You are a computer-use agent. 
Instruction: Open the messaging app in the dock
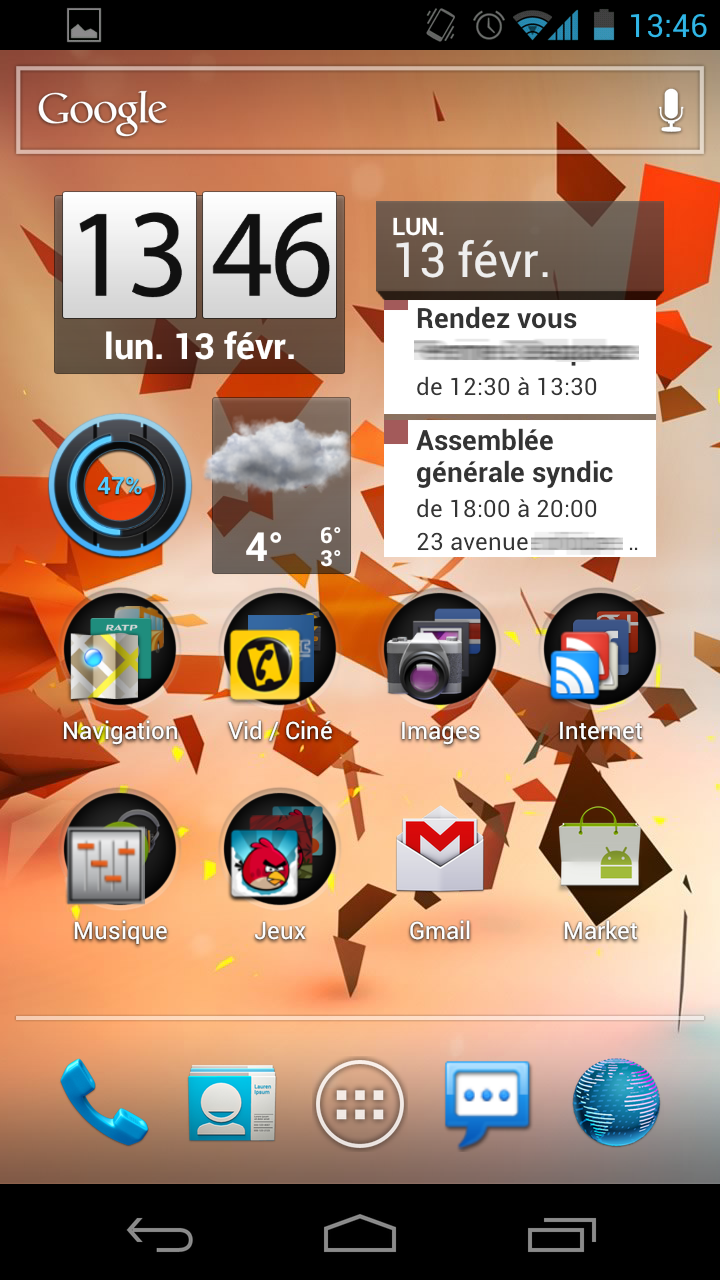487,1104
